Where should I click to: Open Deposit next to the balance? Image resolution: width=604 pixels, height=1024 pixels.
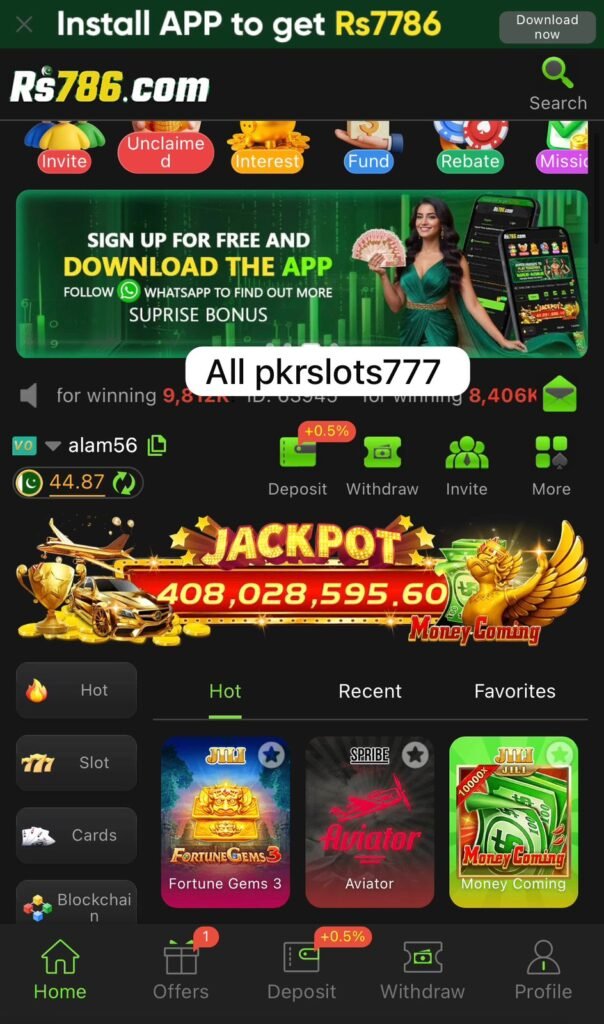click(298, 465)
